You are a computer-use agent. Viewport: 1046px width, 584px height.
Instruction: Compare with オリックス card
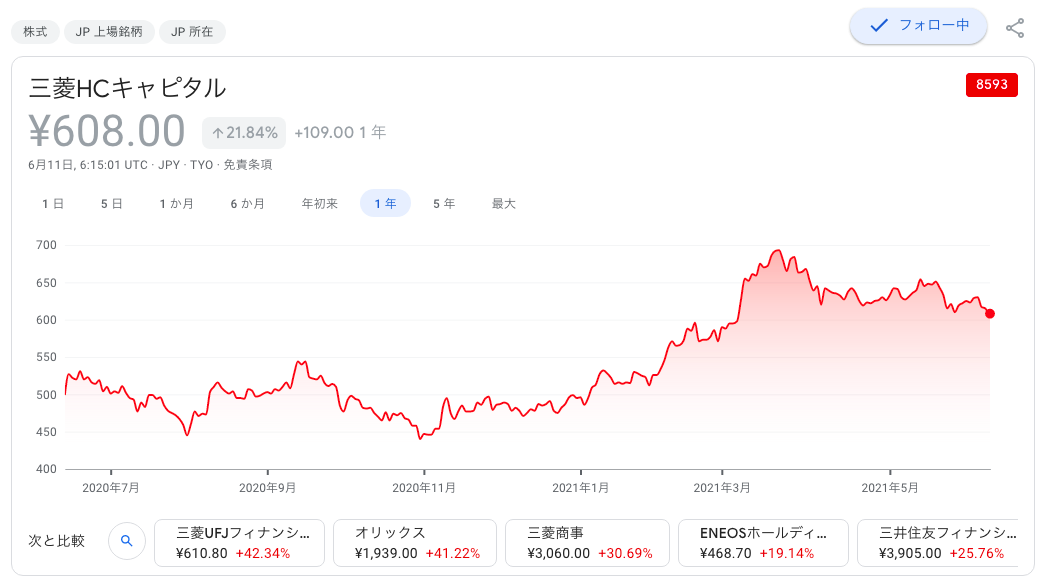tap(415, 543)
